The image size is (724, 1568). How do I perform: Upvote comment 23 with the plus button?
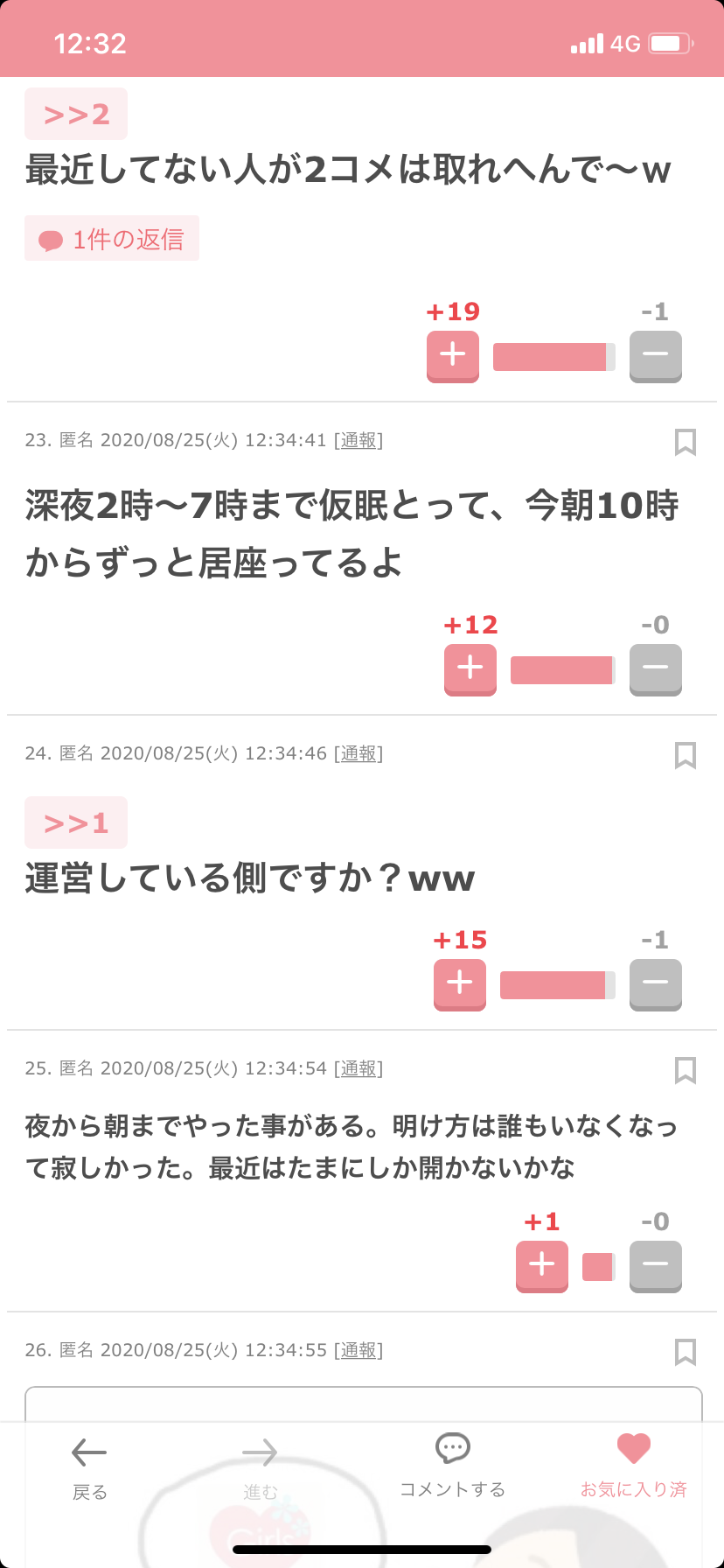470,668
